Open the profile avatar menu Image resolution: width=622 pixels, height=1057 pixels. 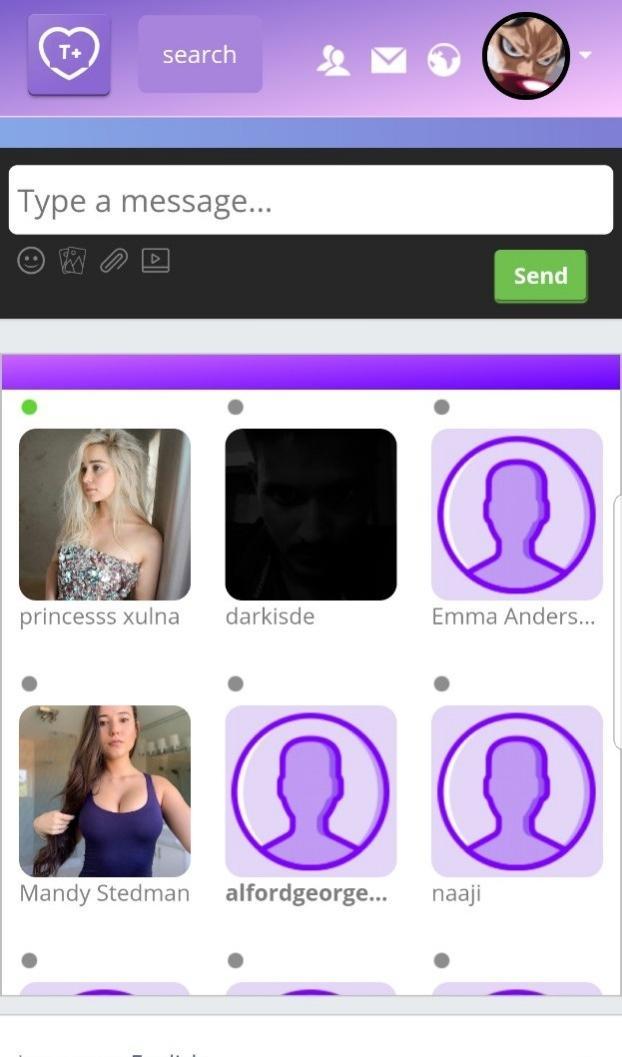[526, 55]
